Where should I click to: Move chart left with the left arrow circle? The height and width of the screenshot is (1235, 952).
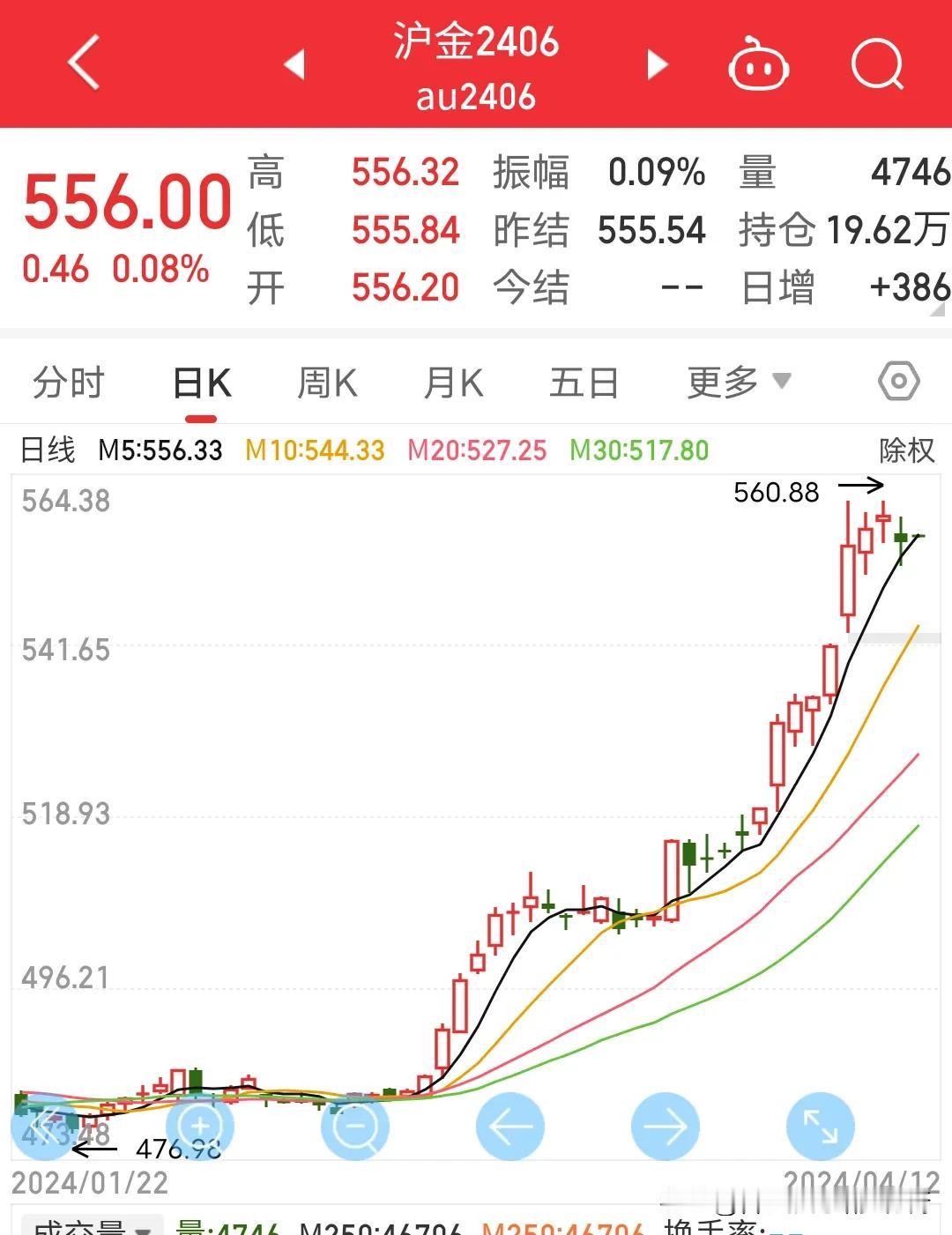[x=510, y=1127]
